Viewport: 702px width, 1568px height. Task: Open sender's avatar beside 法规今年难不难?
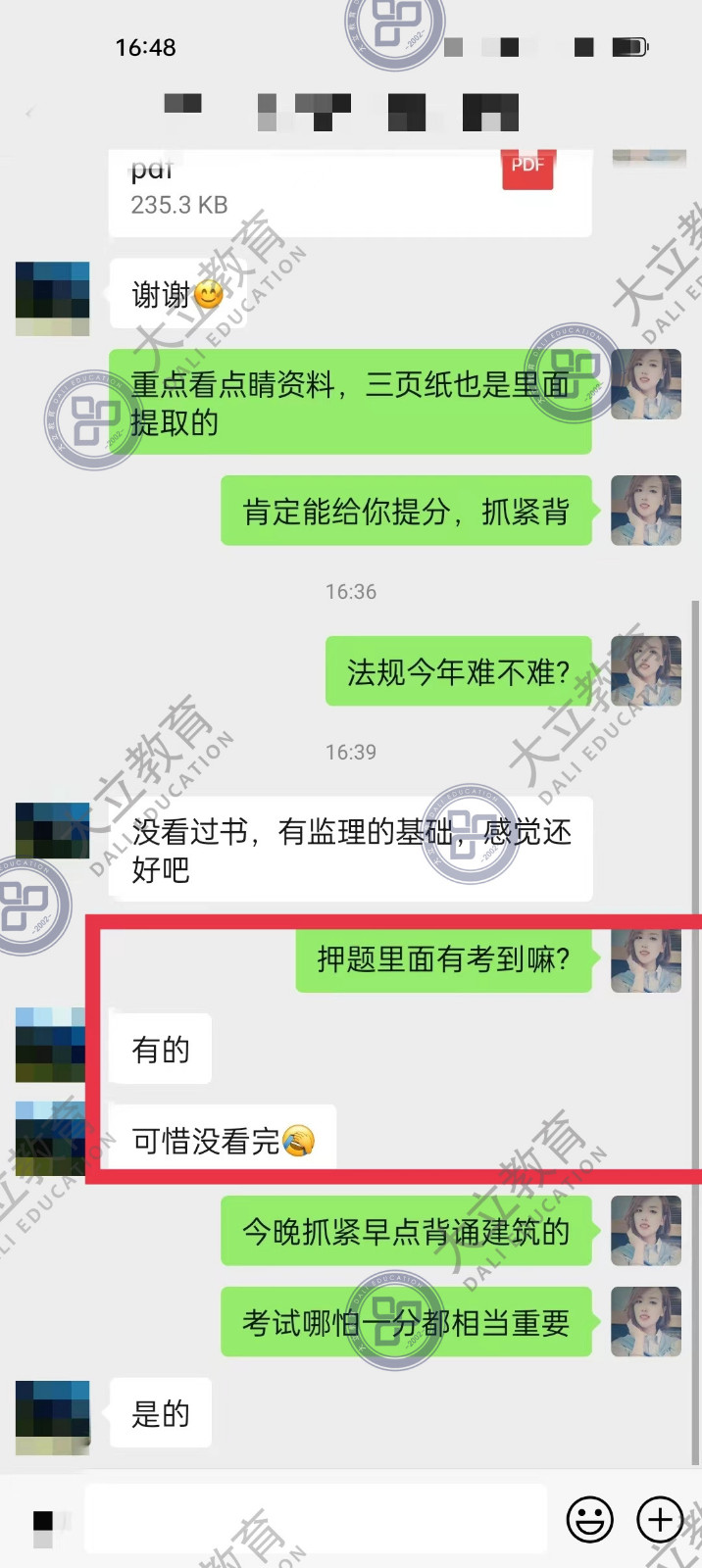coord(645,670)
